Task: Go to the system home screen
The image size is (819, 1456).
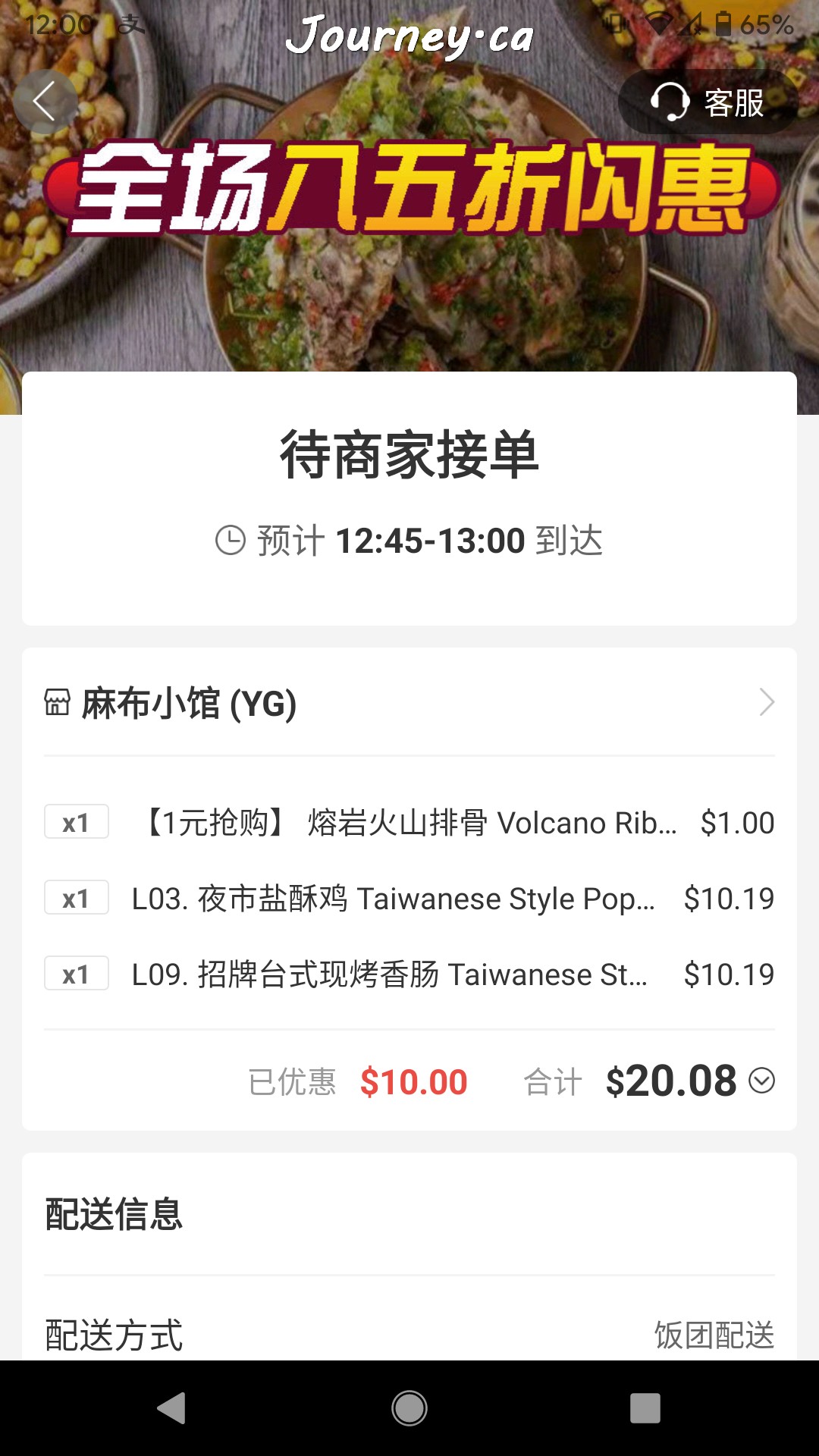Action: click(409, 1408)
